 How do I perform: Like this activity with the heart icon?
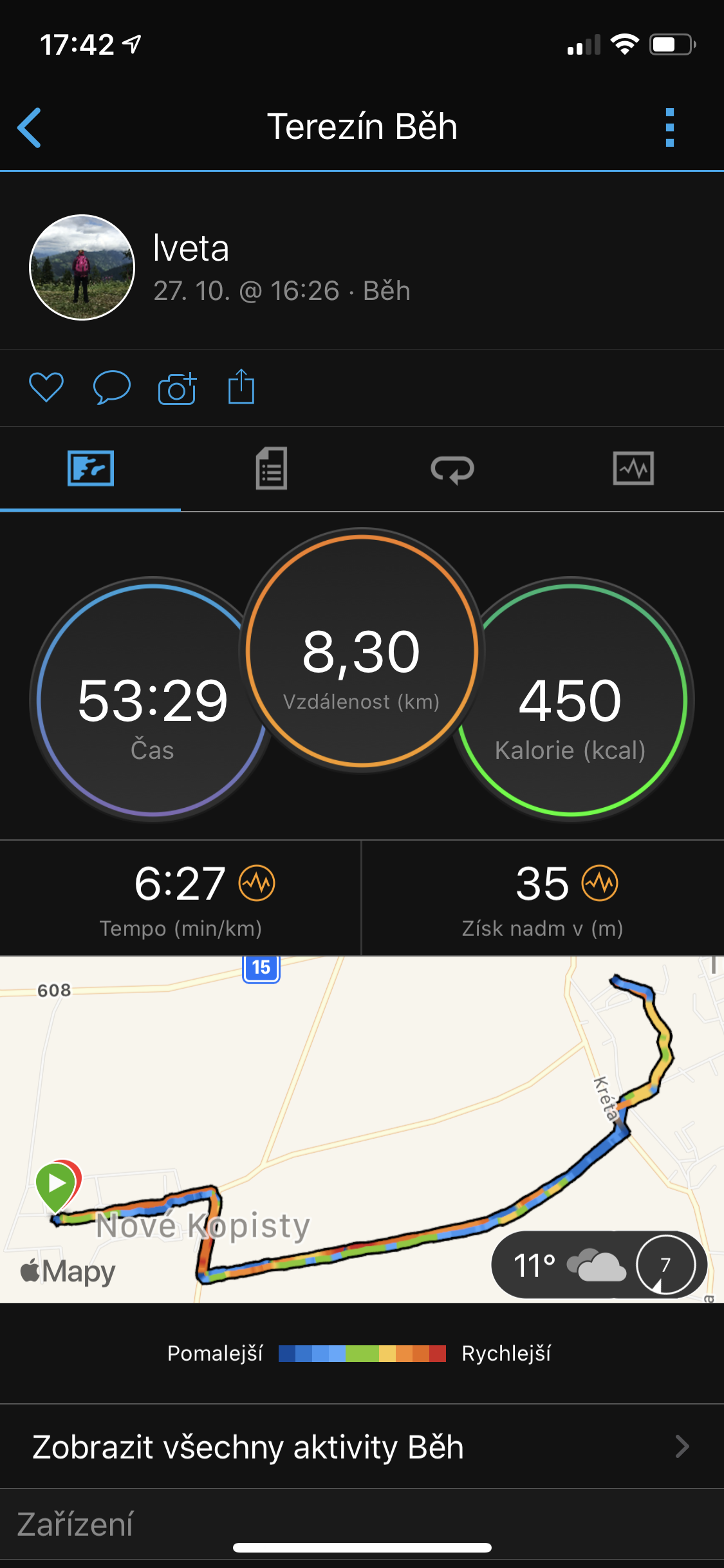tap(46, 387)
